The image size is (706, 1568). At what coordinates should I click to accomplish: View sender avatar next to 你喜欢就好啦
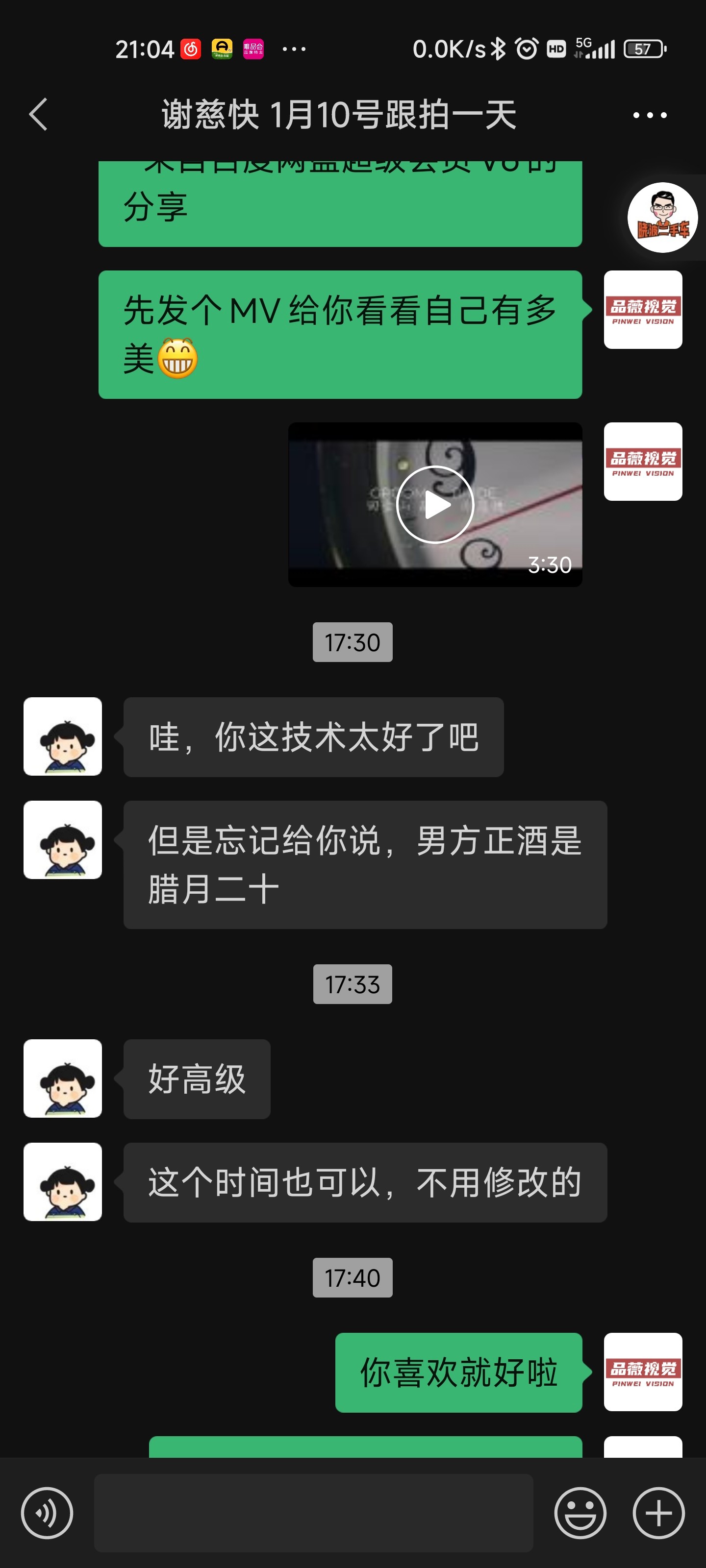click(643, 1372)
